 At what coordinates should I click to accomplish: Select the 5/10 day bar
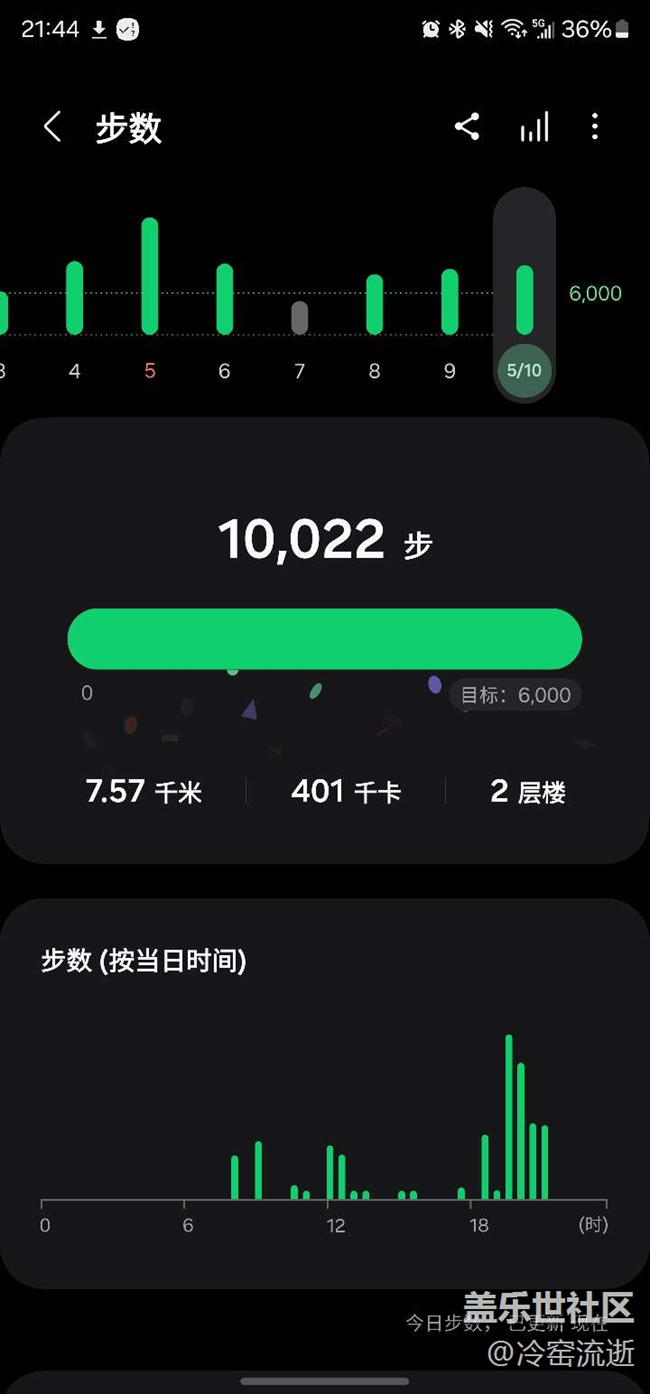(x=524, y=299)
